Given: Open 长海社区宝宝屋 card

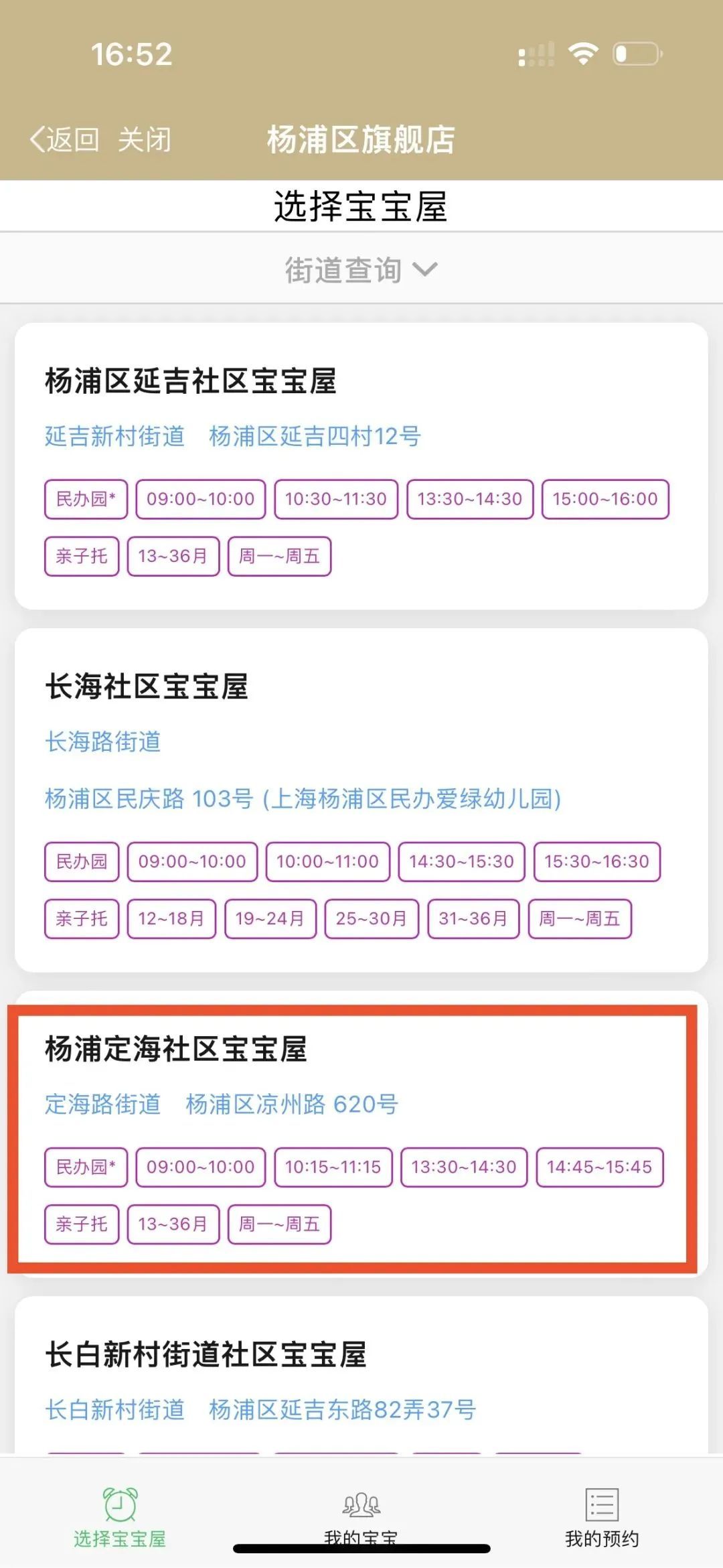Looking at the screenshot, I should click(x=146, y=687).
